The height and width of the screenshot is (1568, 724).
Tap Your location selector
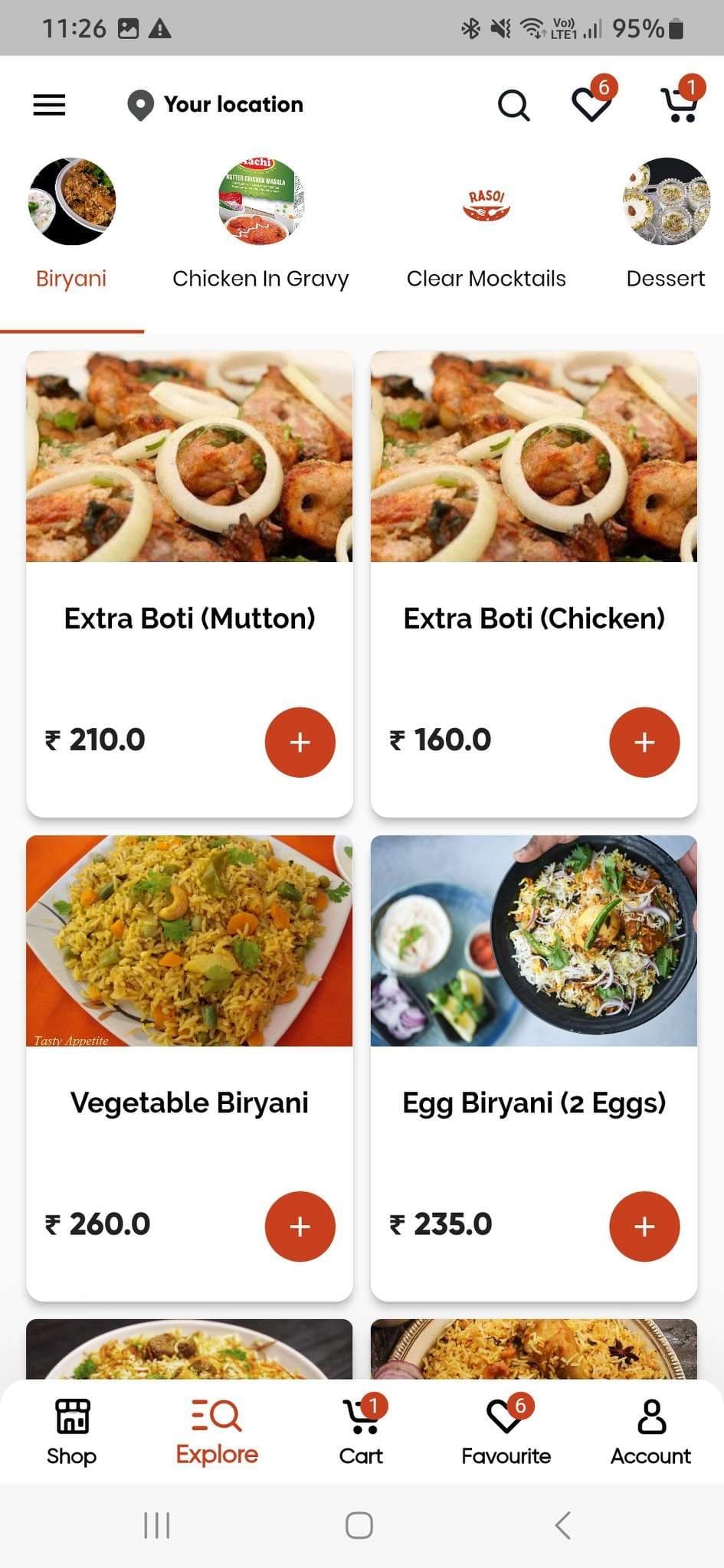(216, 105)
